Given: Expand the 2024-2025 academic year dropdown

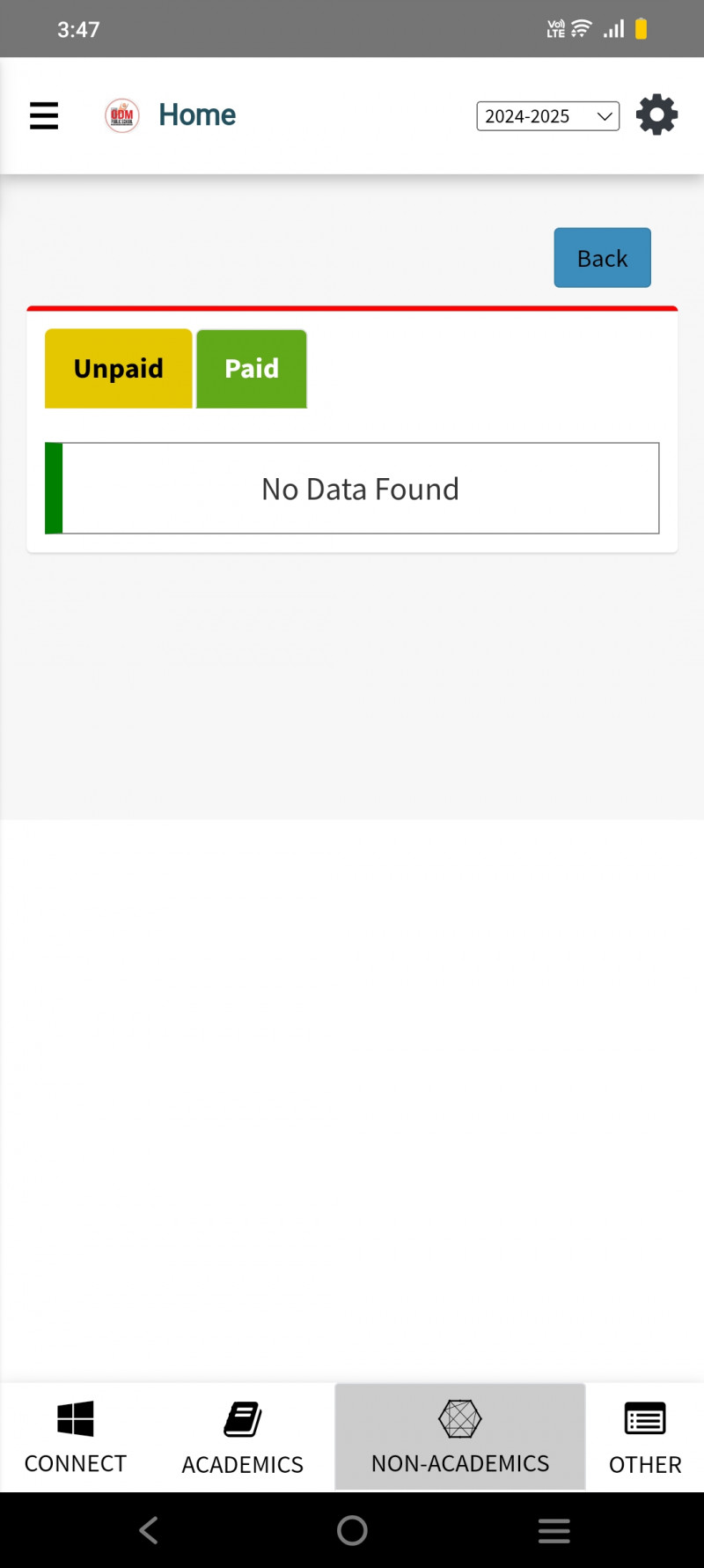Looking at the screenshot, I should coord(547,116).
